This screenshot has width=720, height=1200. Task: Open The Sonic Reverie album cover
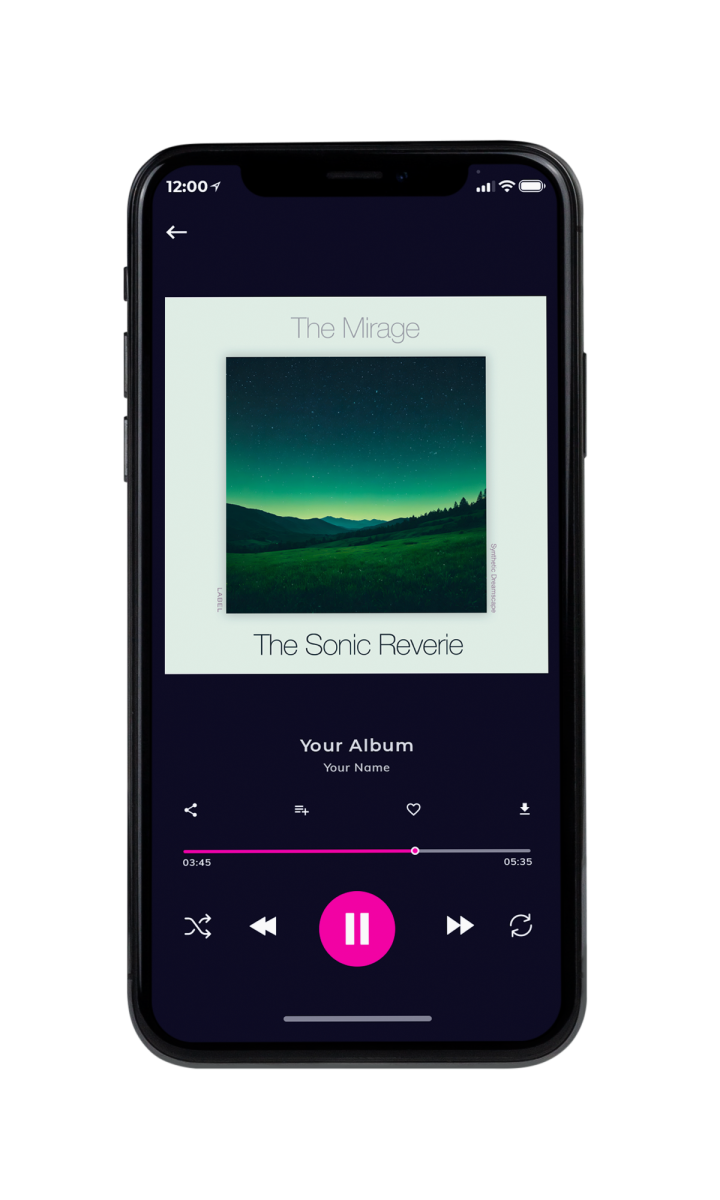pyautogui.click(x=356, y=485)
